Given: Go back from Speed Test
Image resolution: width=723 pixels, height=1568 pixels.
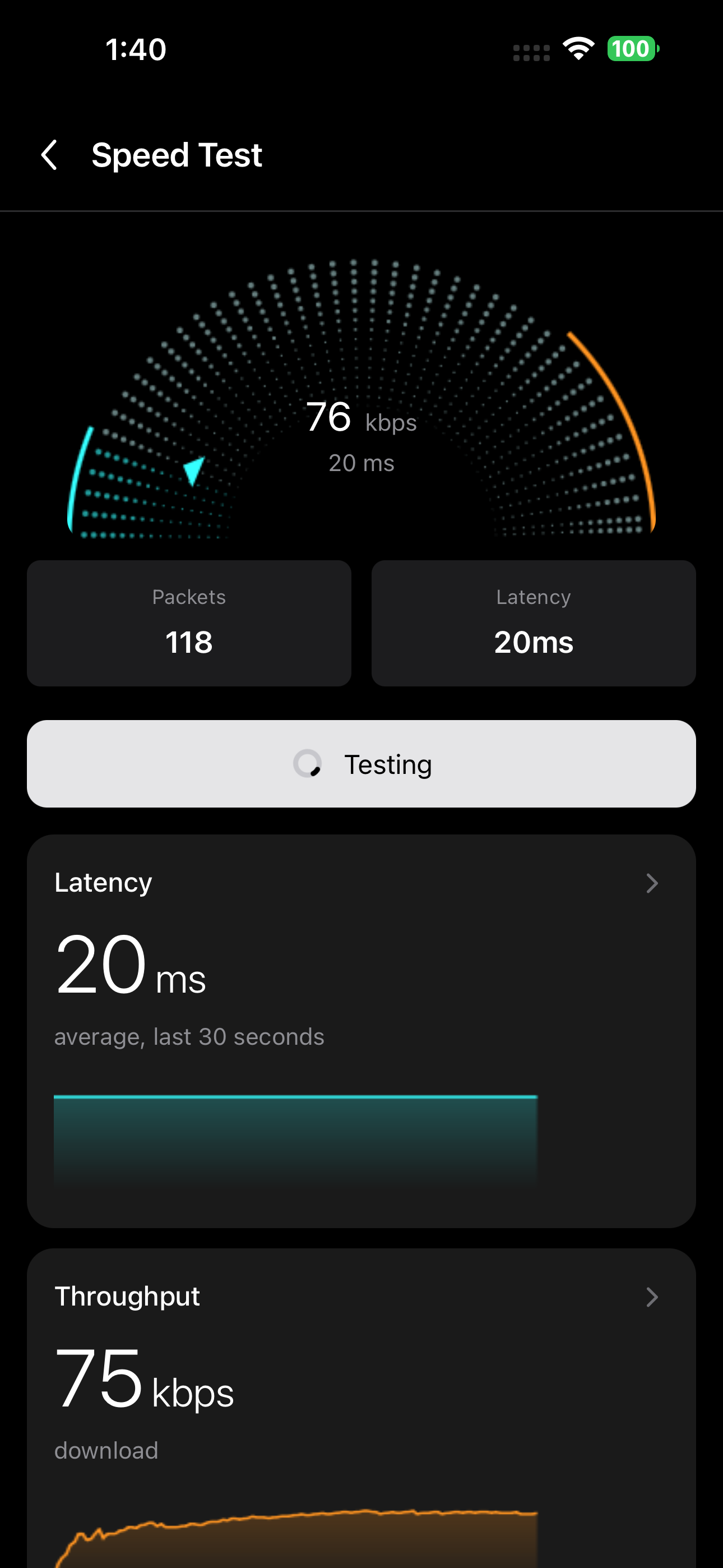Looking at the screenshot, I should point(49,155).
